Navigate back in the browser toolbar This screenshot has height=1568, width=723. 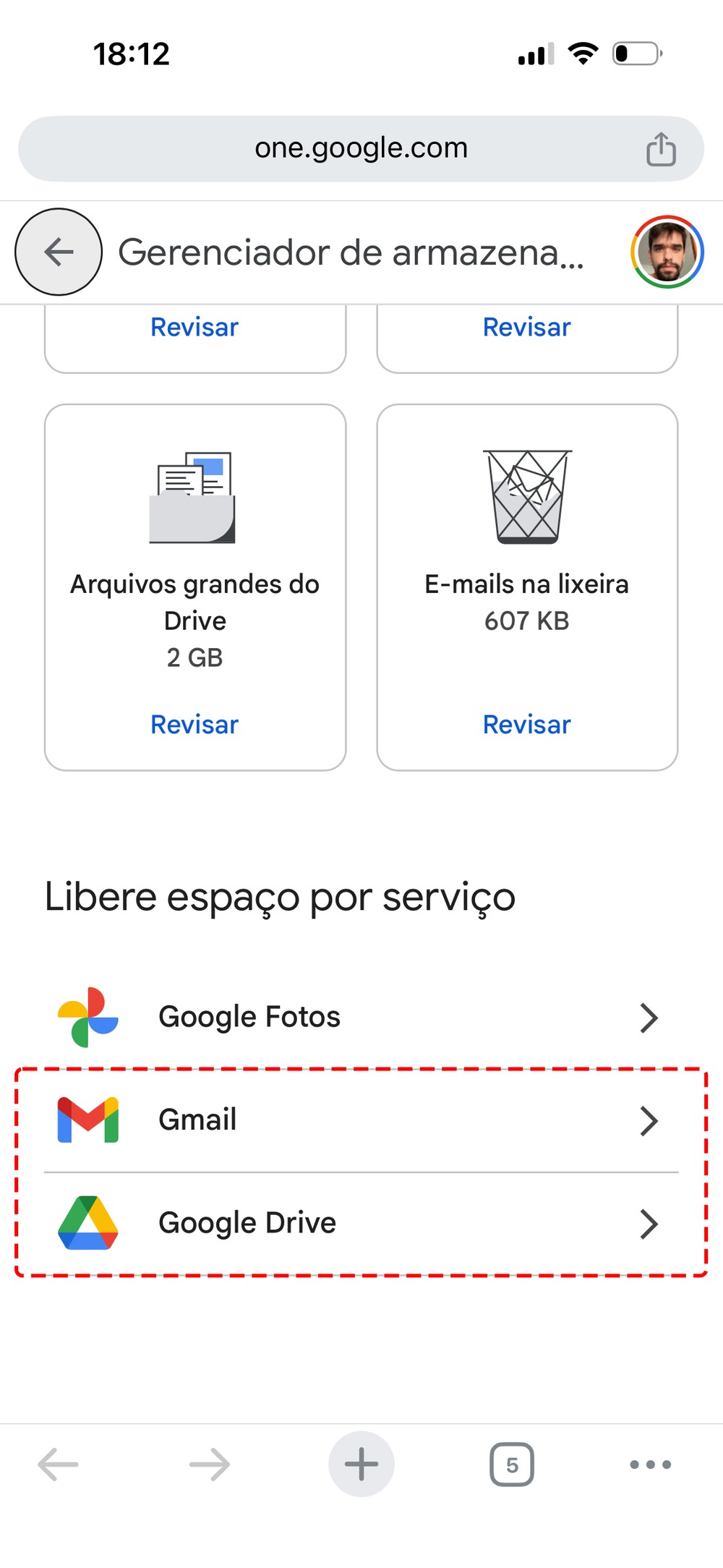click(x=59, y=1465)
